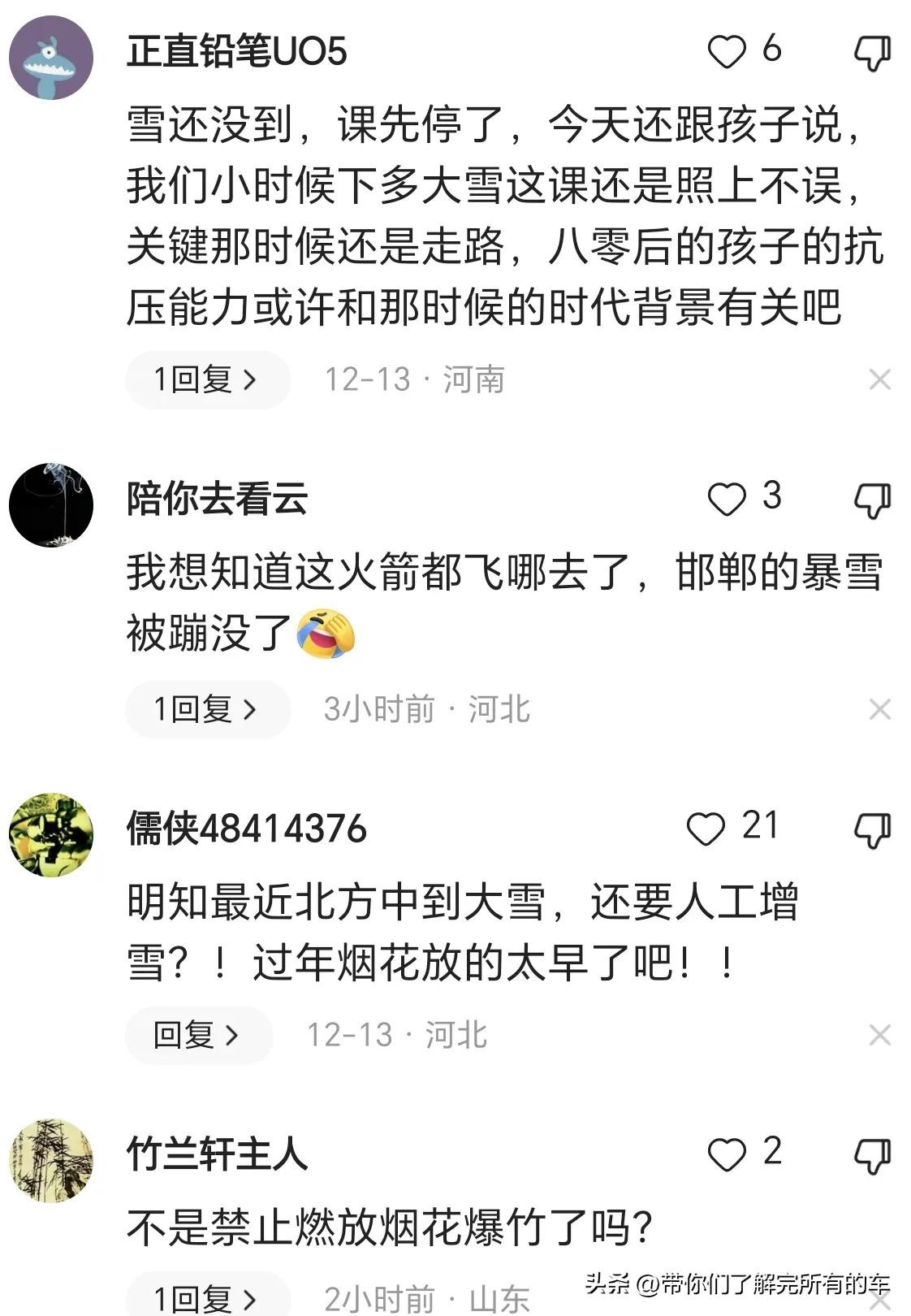Image resolution: width=911 pixels, height=1316 pixels.
Task: Like the comment by 陪你去看云
Action: (x=727, y=500)
